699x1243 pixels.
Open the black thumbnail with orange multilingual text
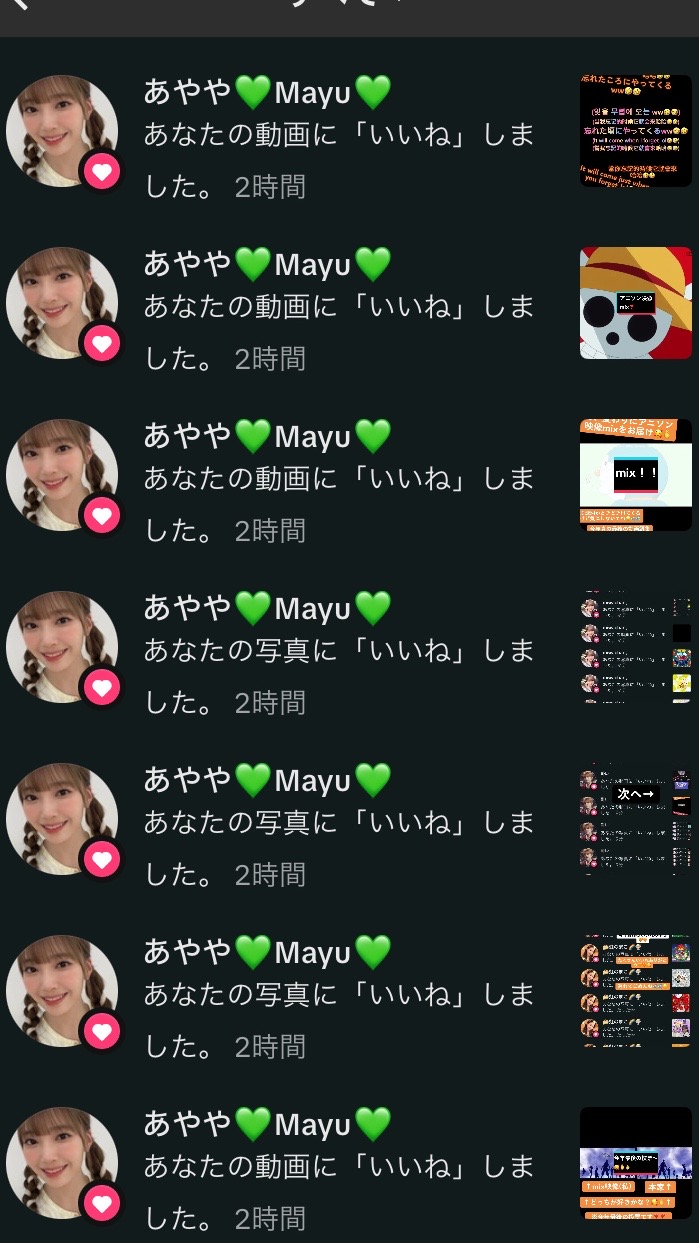click(x=636, y=131)
